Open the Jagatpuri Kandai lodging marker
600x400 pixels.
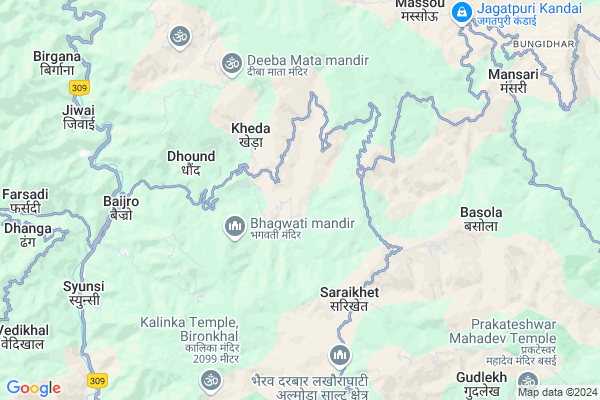462,12
